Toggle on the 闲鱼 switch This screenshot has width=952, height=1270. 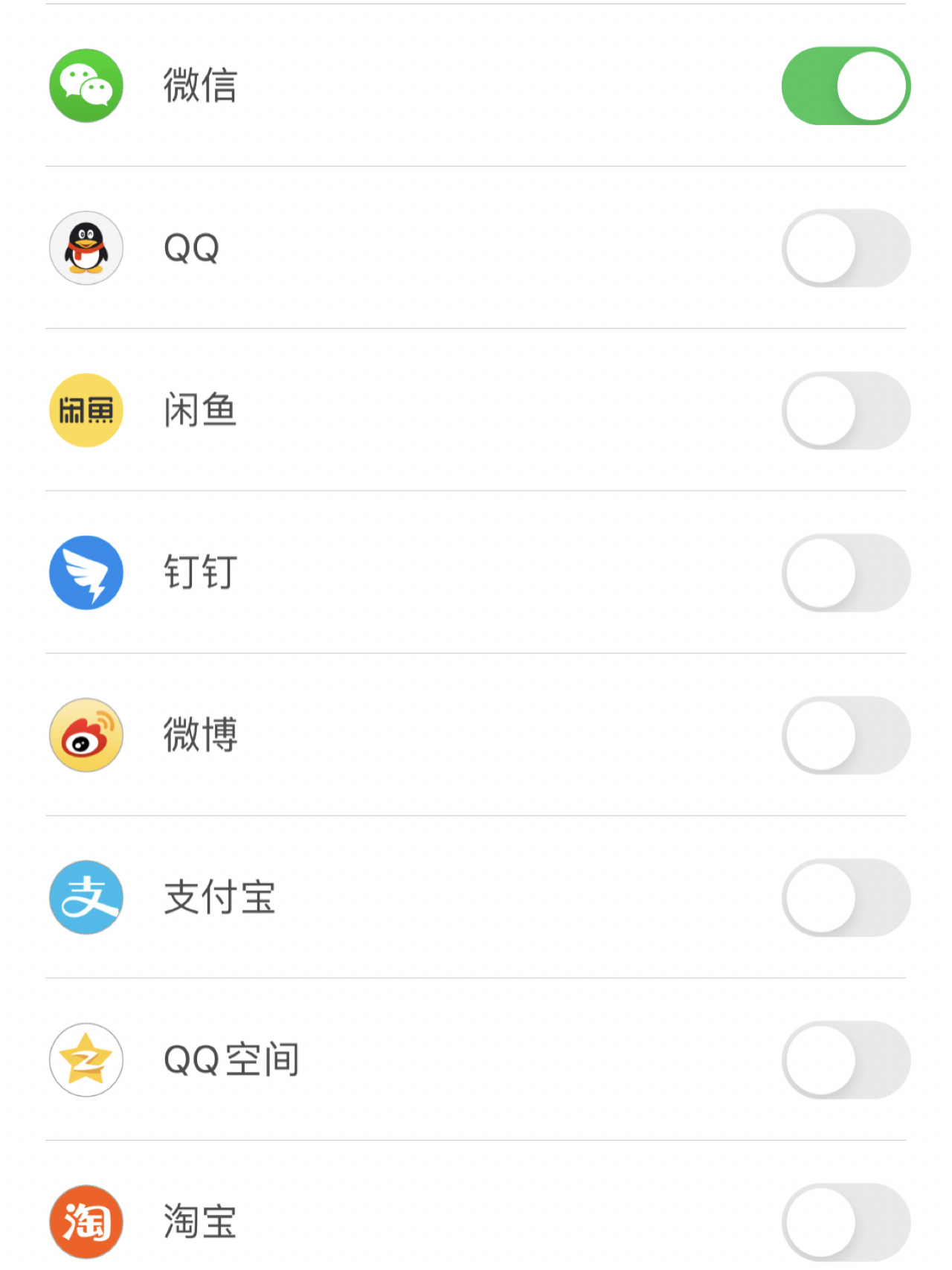coord(846,411)
